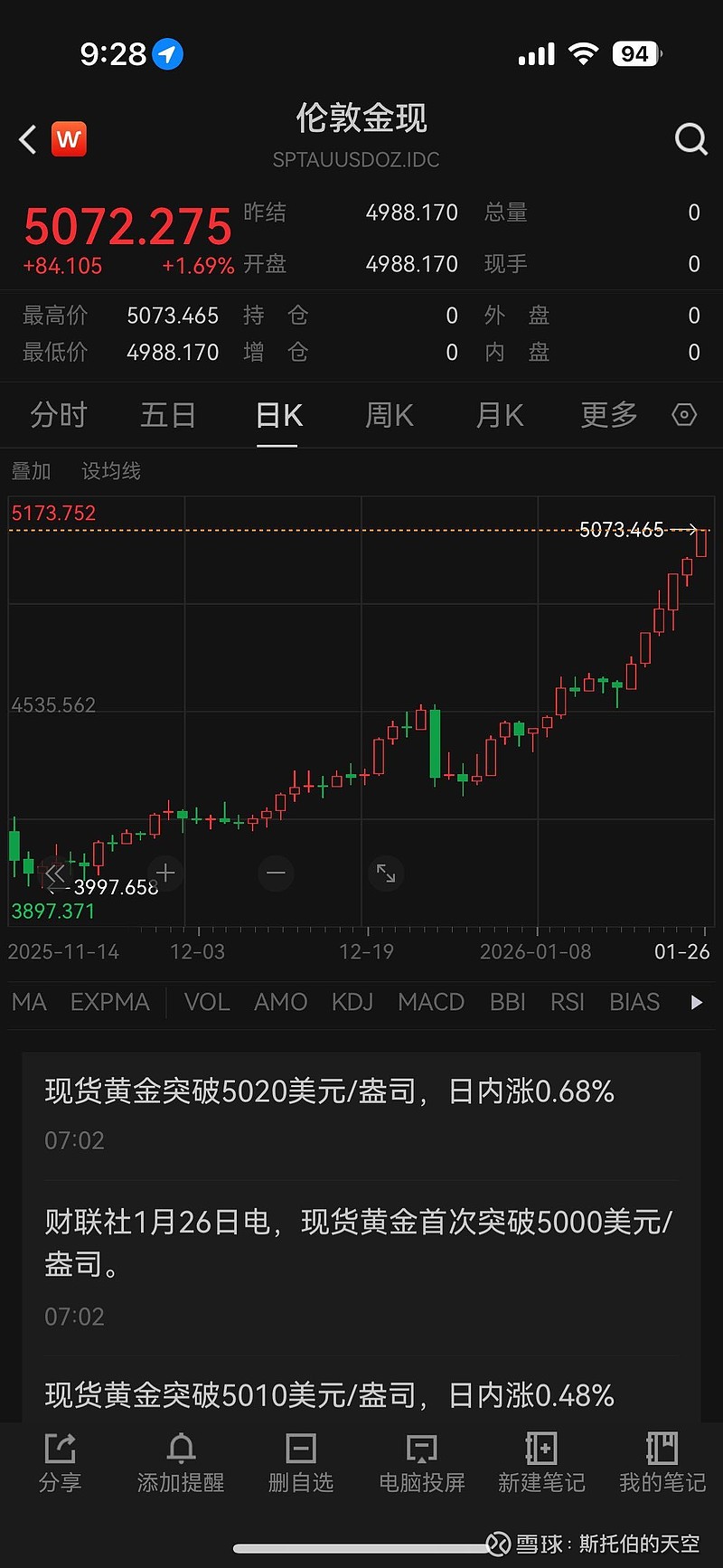The width and height of the screenshot is (723, 1568).
Task: Create a new note via 新建笔记
Action: [x=541, y=1461]
